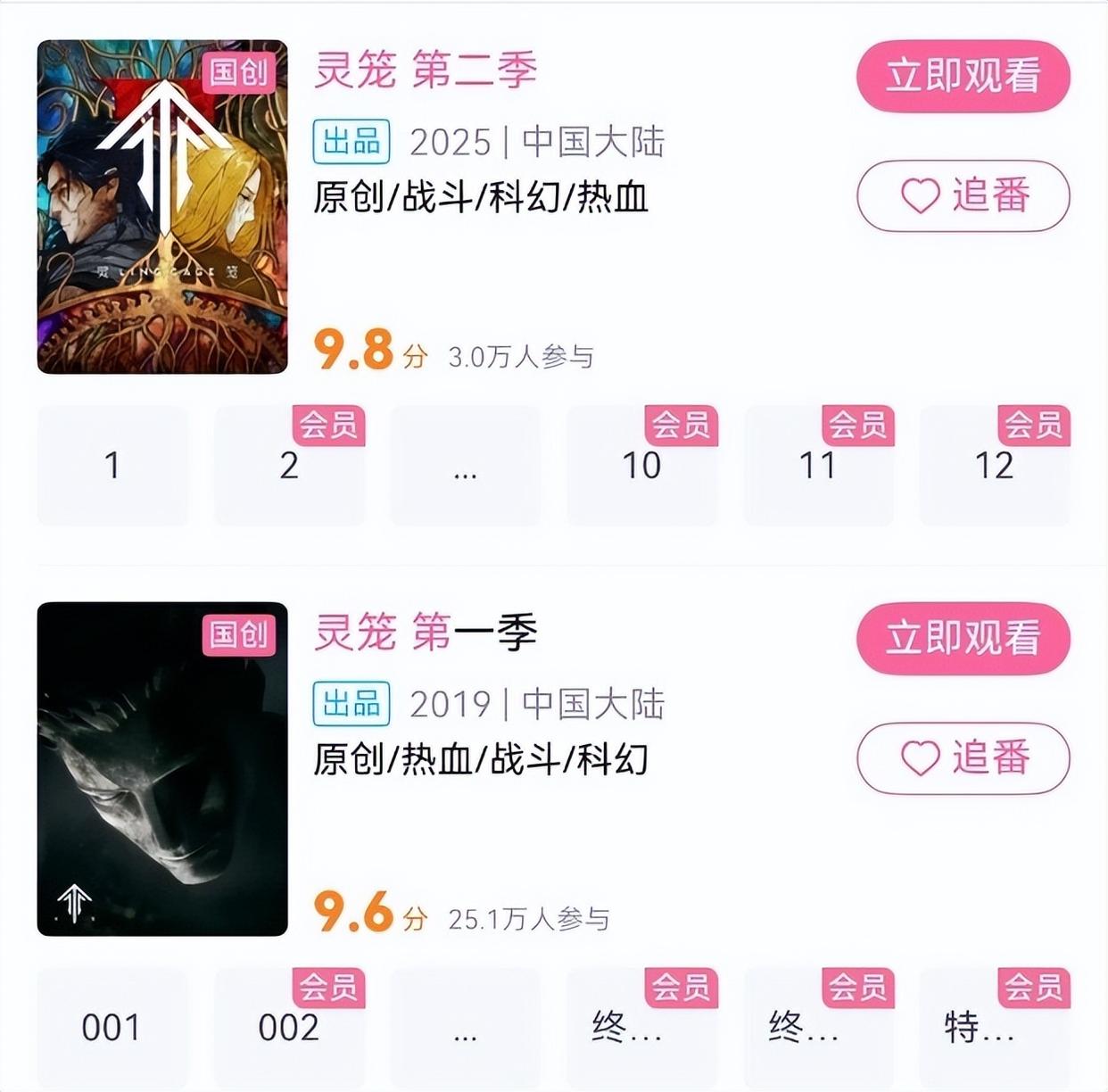The height and width of the screenshot is (1092, 1108).
Task: Tap 立即观看 for 灵笼 第一季
Action: (x=963, y=638)
